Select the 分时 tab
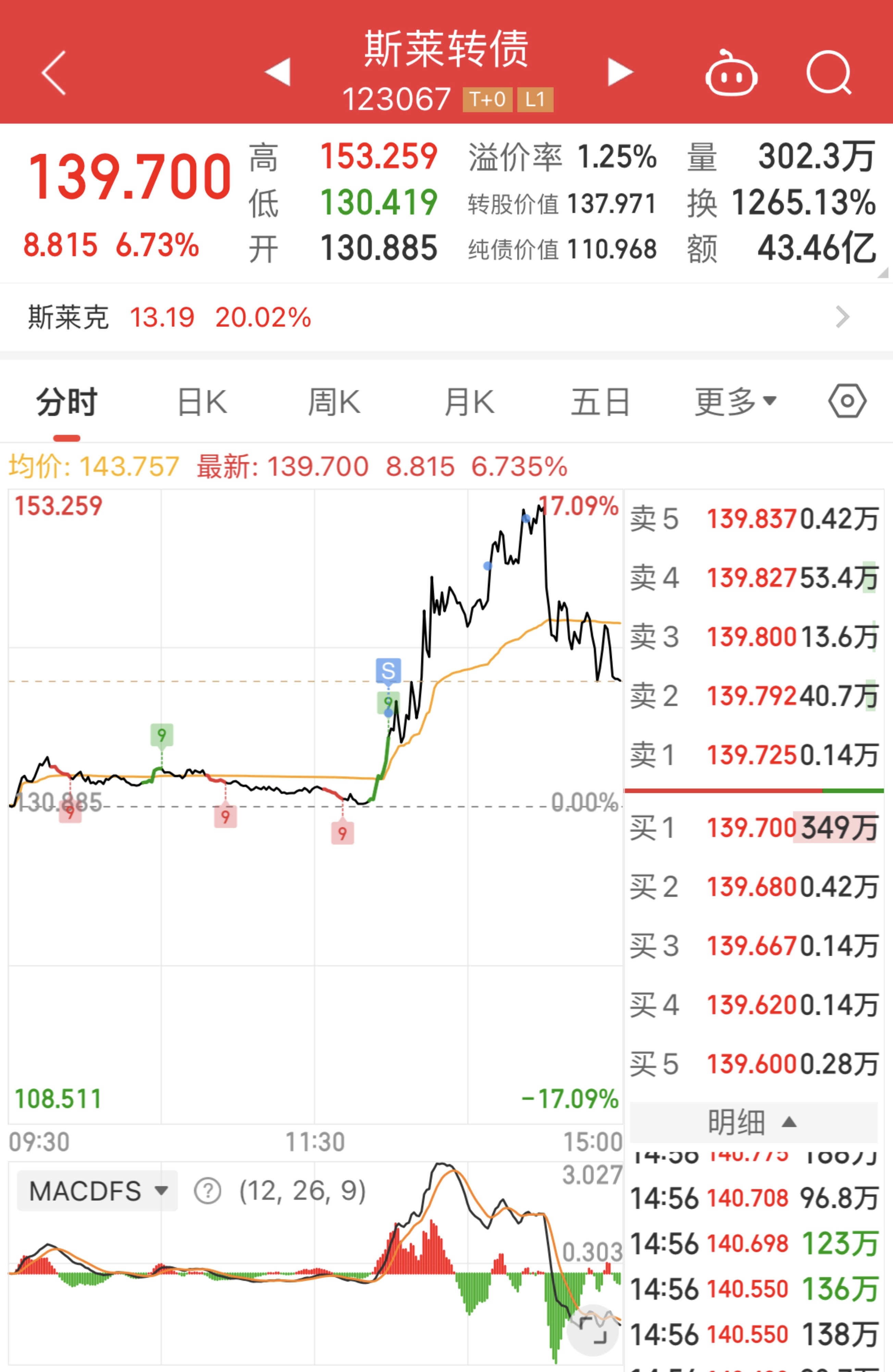The height and width of the screenshot is (1372, 893). click(67, 402)
